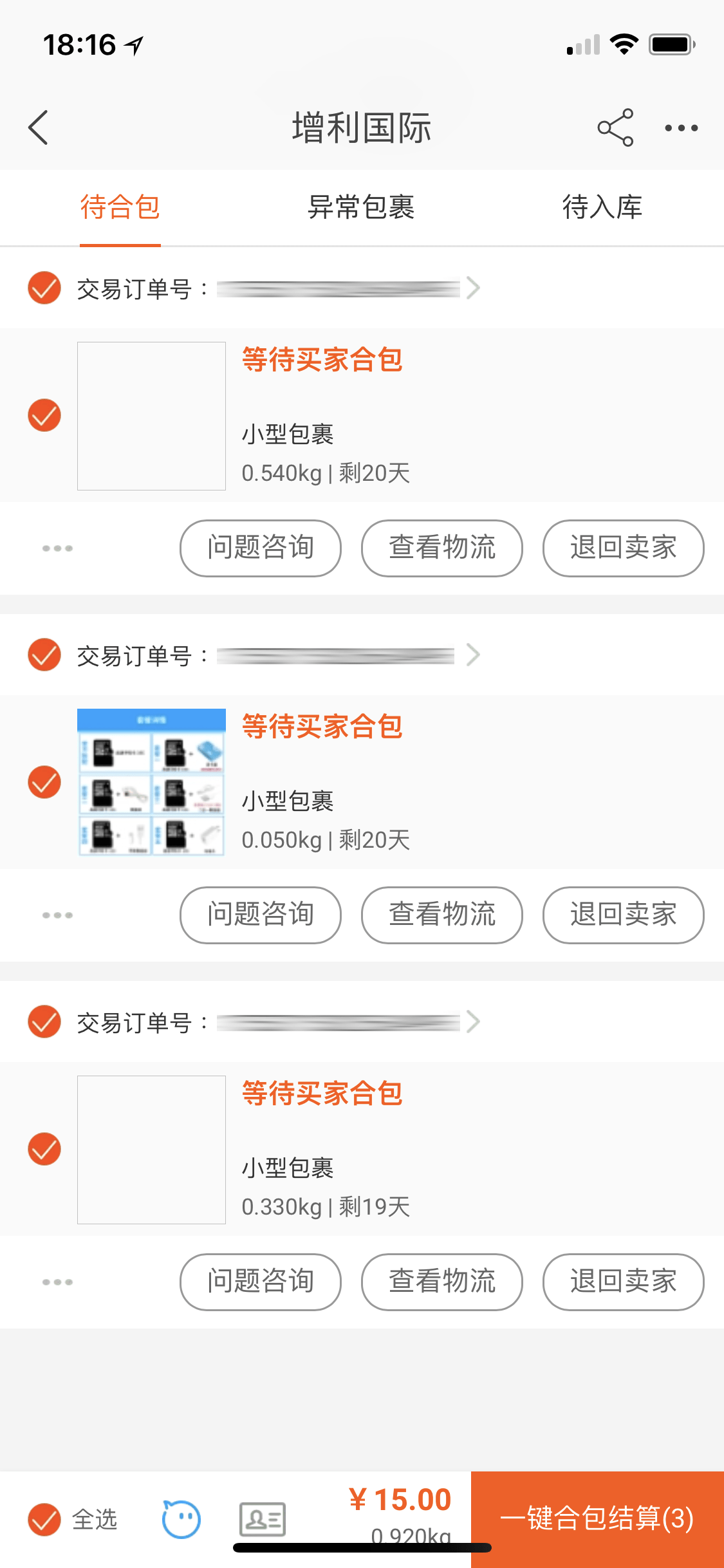Open more options under the 0.540kg package

[x=57, y=548]
